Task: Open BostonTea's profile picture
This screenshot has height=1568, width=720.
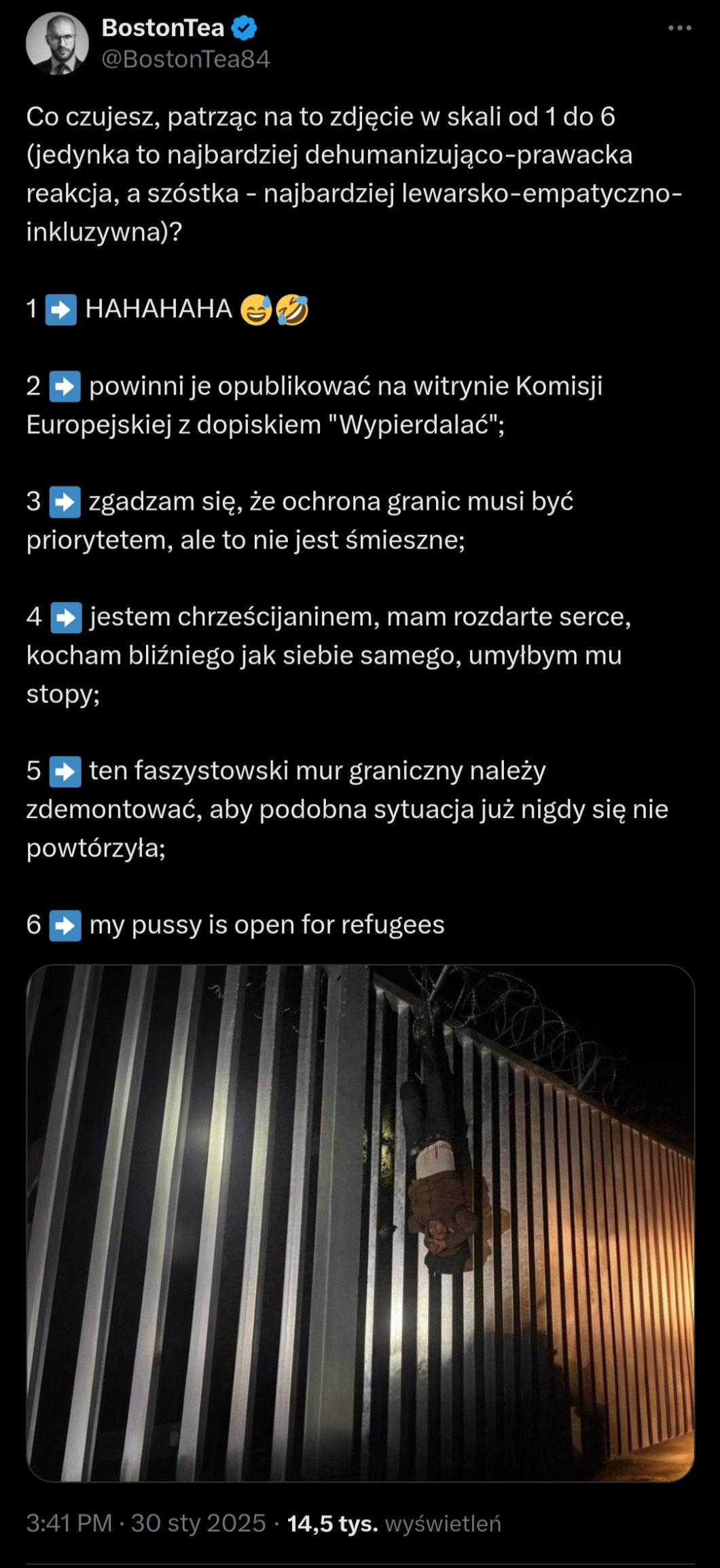Action: [57, 43]
